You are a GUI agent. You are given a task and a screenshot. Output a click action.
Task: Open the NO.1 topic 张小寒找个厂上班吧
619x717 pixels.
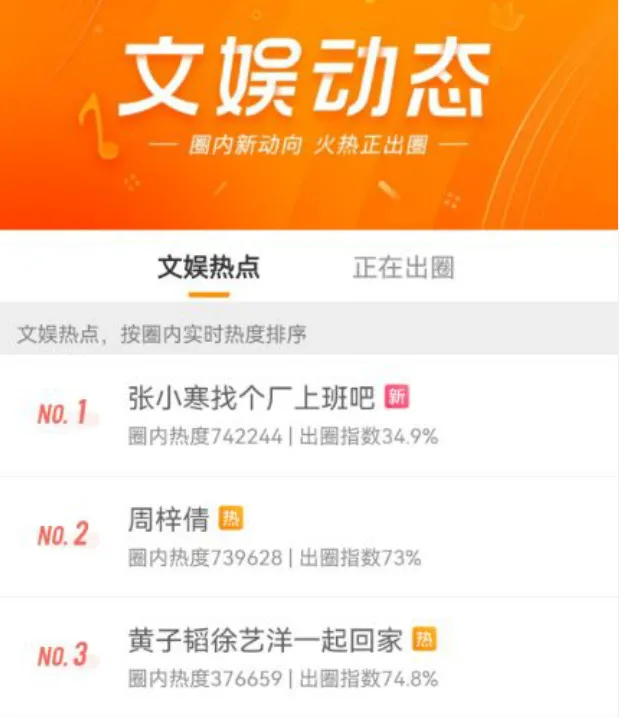(251, 398)
